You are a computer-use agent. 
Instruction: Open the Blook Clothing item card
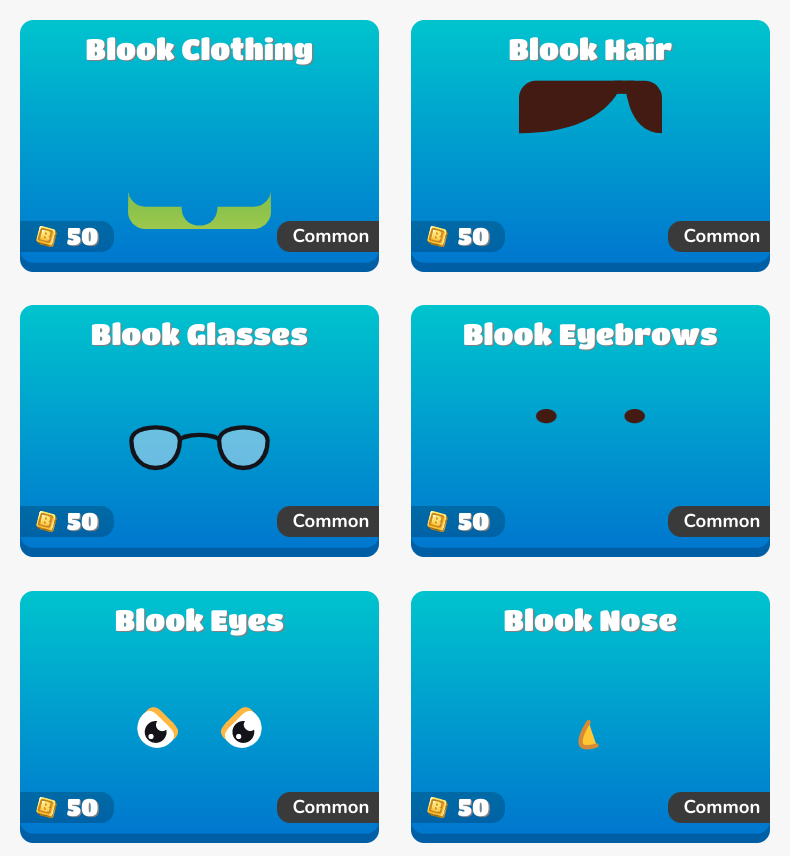199,145
